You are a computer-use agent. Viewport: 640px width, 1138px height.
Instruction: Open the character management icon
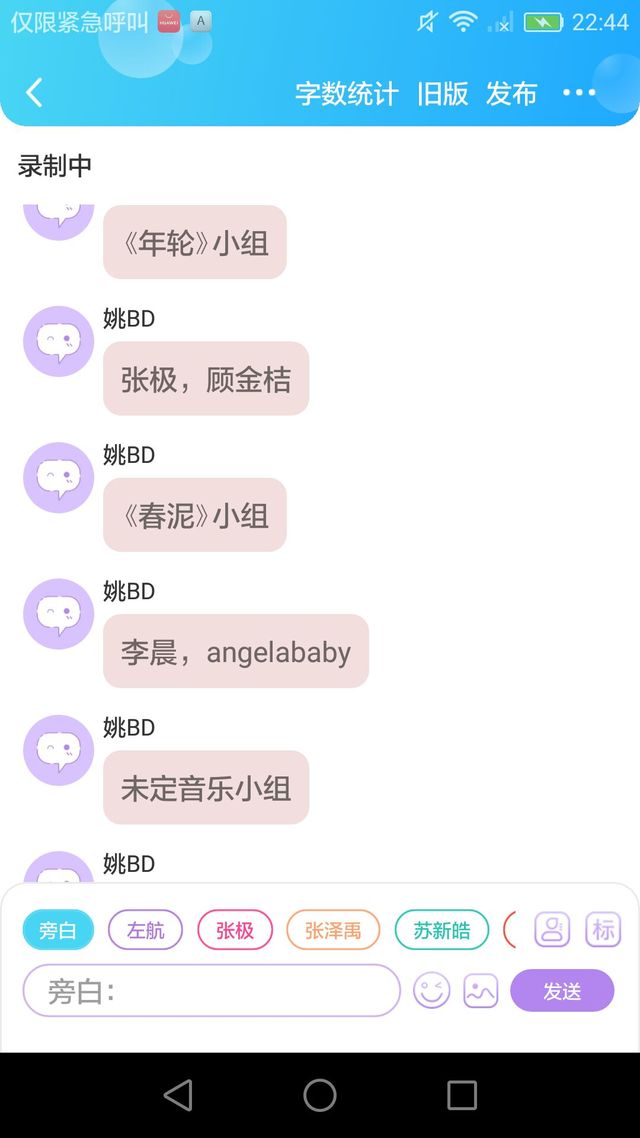coord(552,930)
